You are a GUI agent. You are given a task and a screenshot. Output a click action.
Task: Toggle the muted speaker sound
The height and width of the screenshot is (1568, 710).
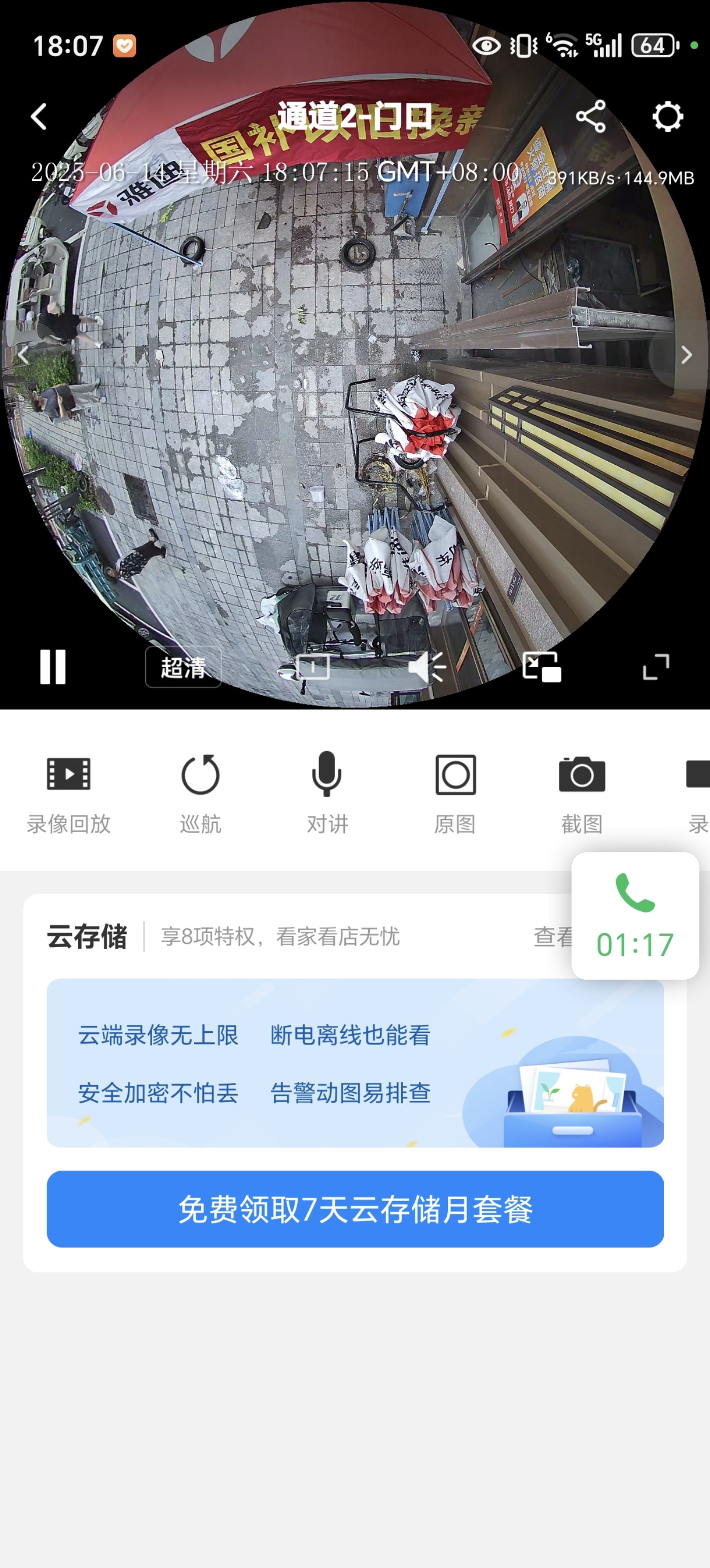[x=426, y=667]
